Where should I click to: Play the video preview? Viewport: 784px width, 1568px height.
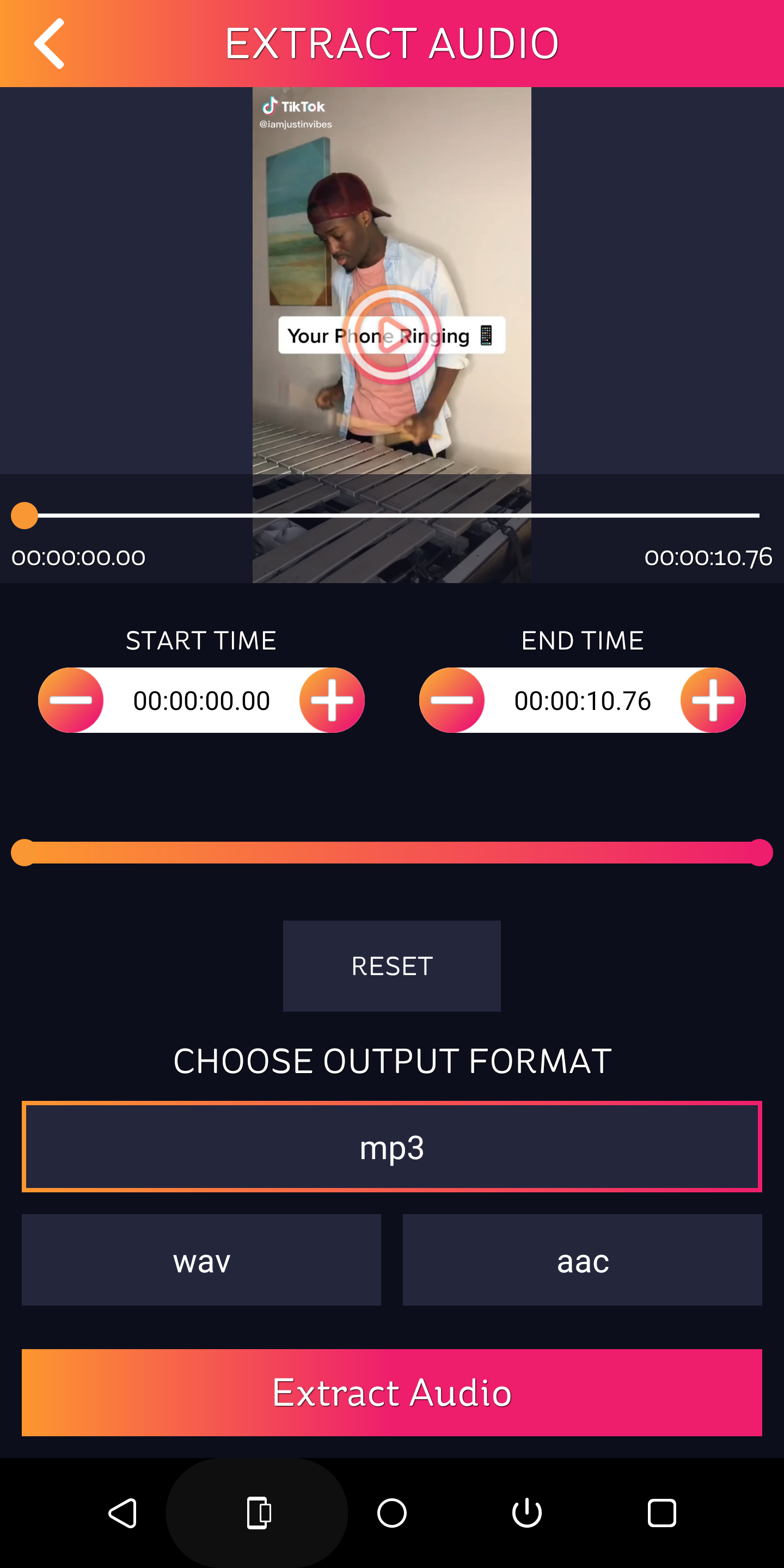pos(391,335)
